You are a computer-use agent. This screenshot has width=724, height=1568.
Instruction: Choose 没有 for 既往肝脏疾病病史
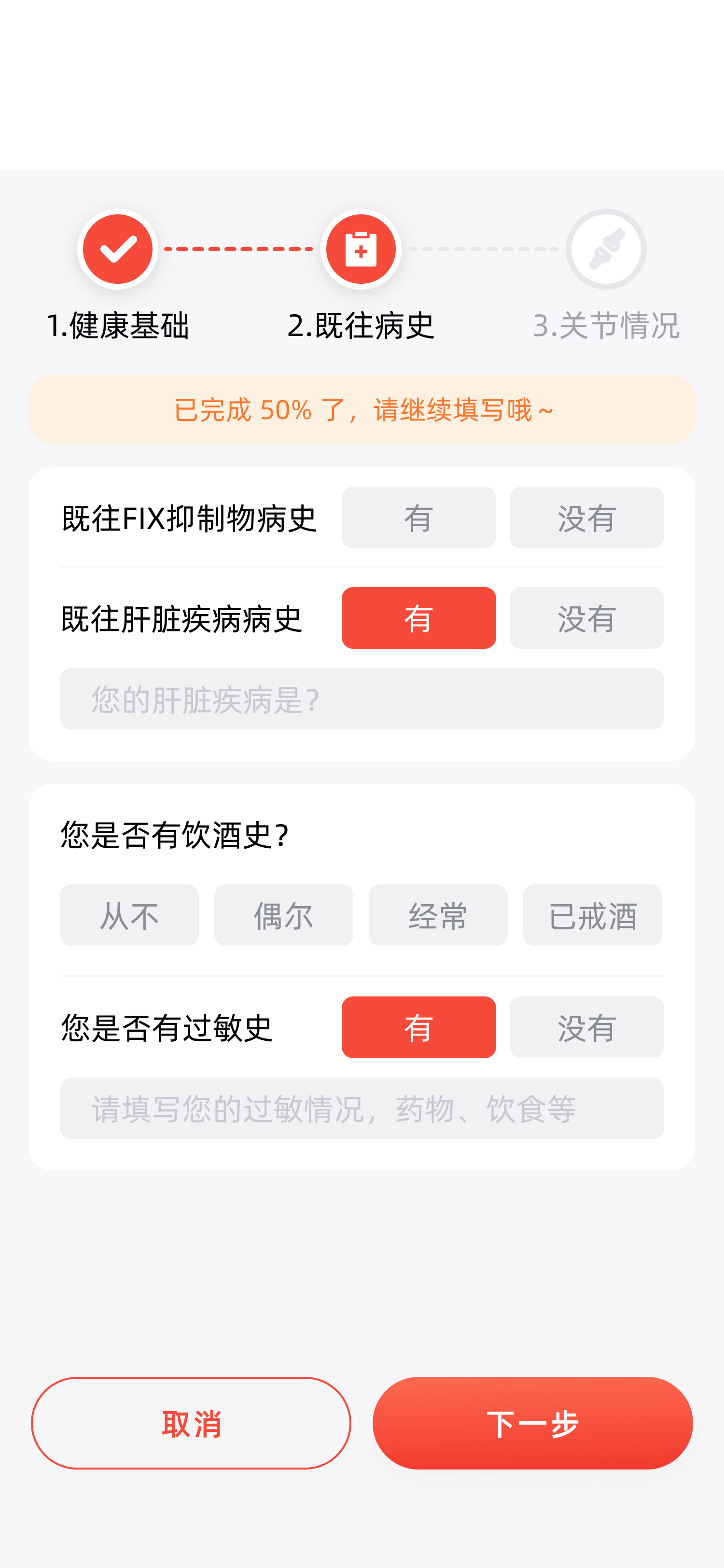(586, 618)
